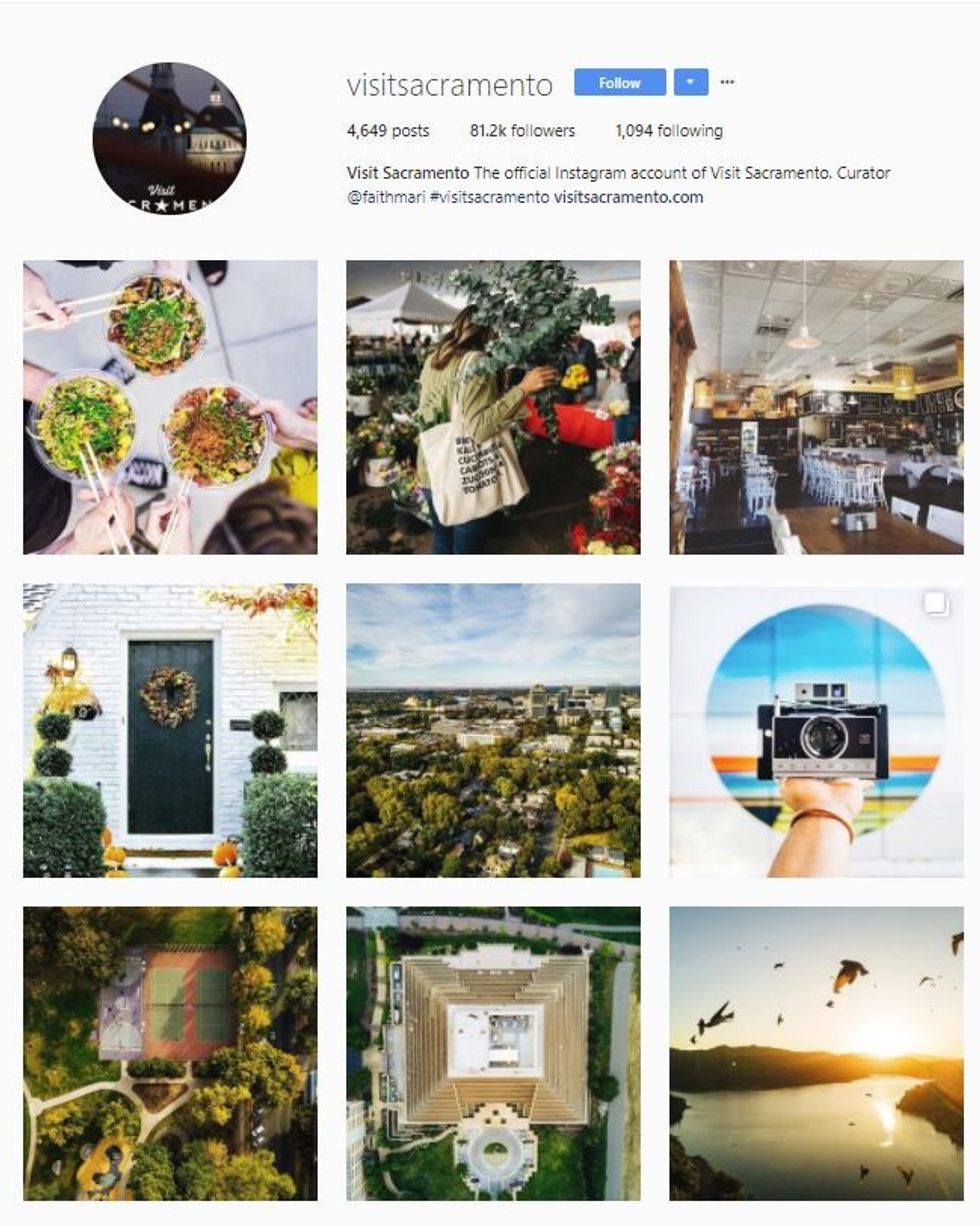
Task: Open the restaurant interior post
Action: click(816, 407)
